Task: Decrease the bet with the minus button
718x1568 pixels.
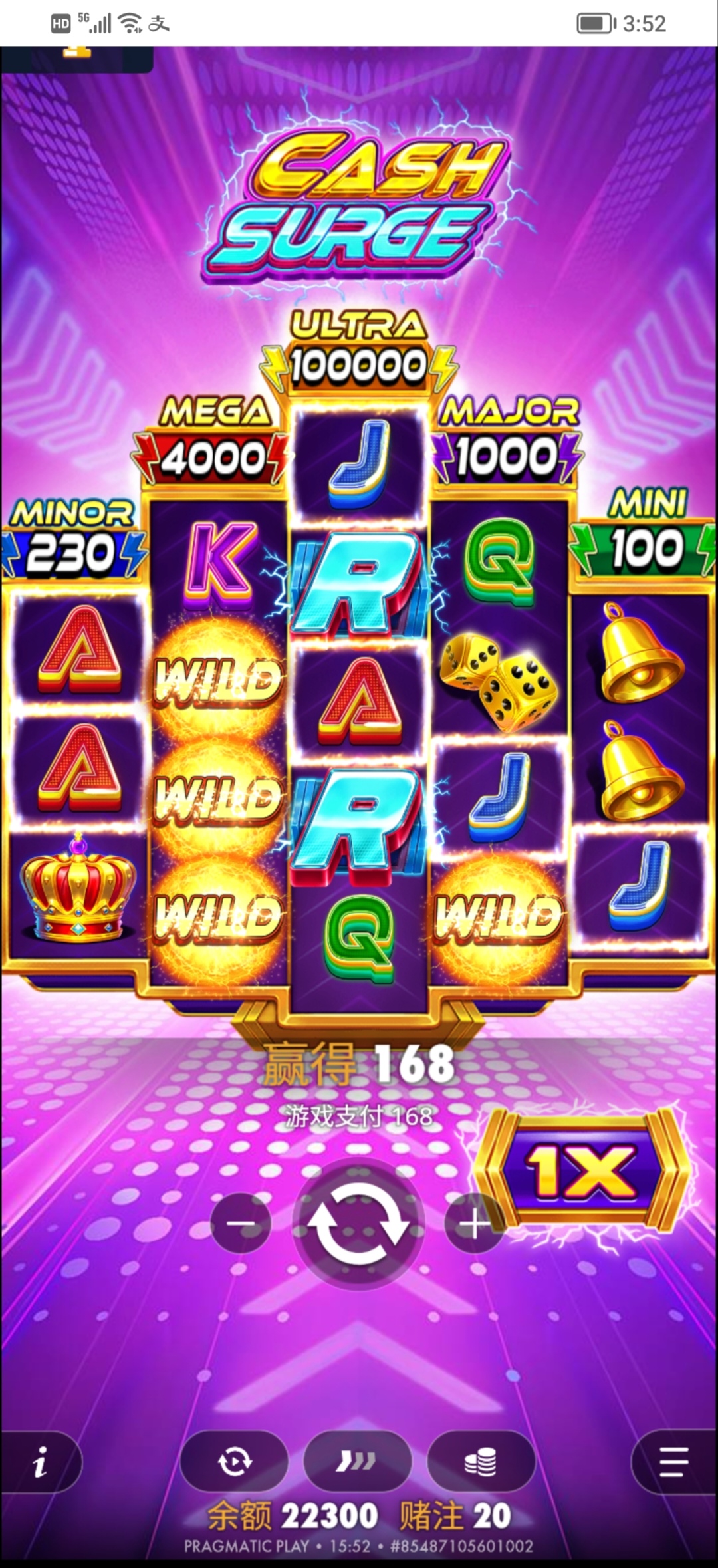Action: [241, 1224]
